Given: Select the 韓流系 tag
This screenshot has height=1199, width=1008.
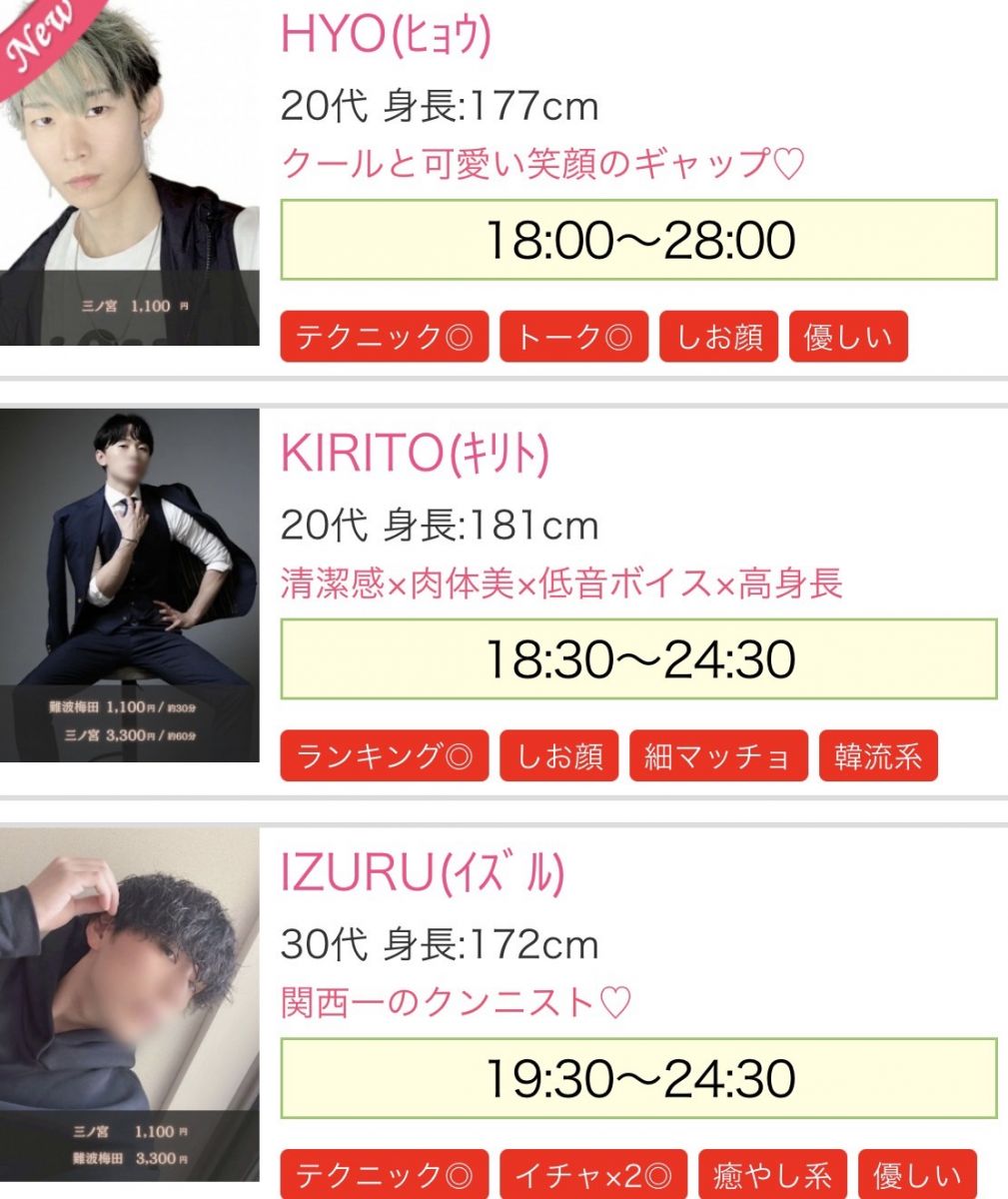Looking at the screenshot, I should point(878,756).
